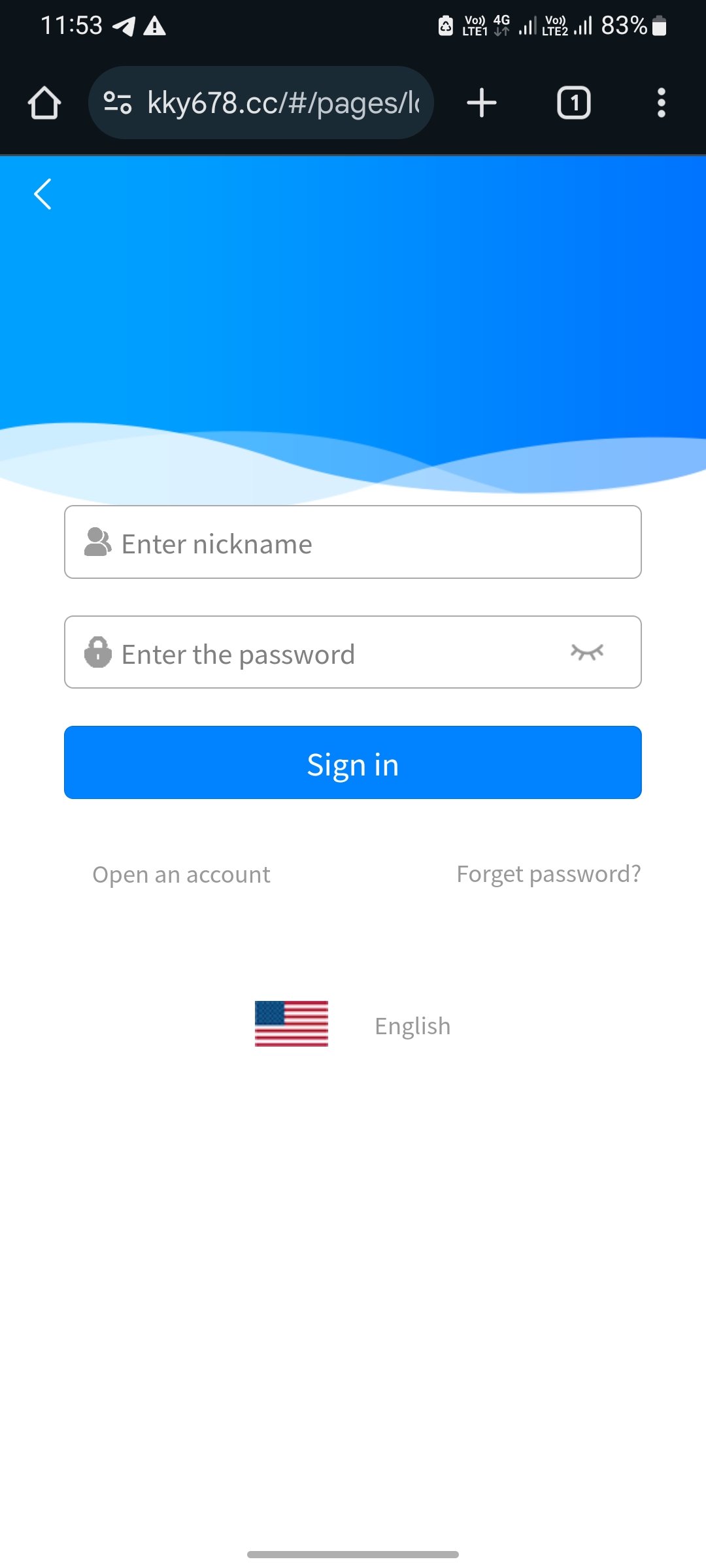This screenshot has height=1568, width=706.
Task: Focus the Enter the password field
Action: (327, 653)
